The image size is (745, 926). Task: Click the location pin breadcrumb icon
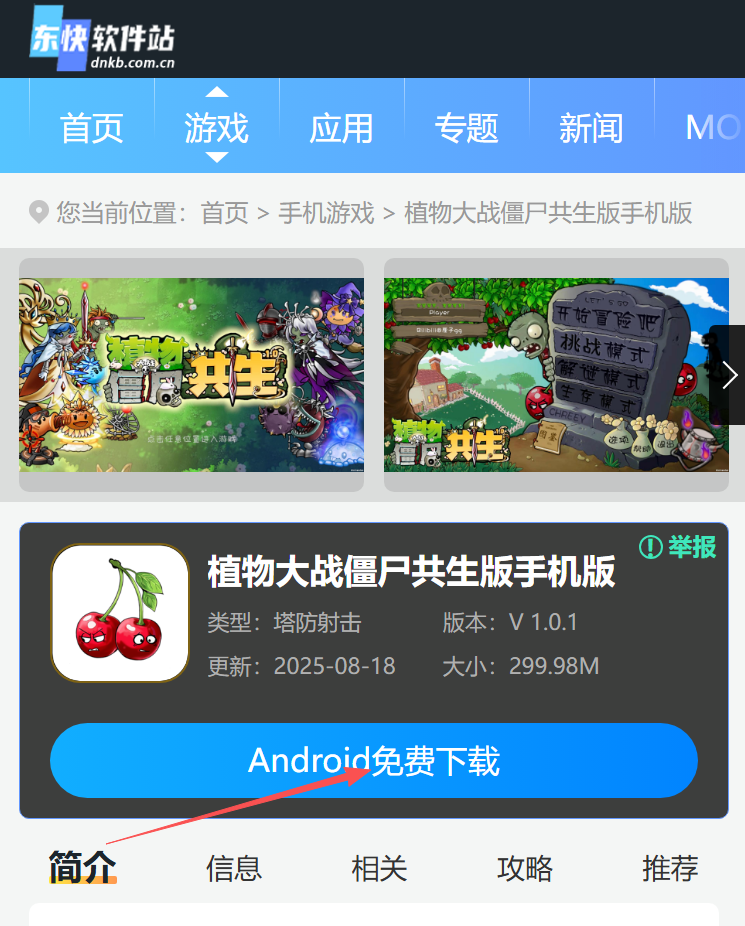tap(38, 212)
